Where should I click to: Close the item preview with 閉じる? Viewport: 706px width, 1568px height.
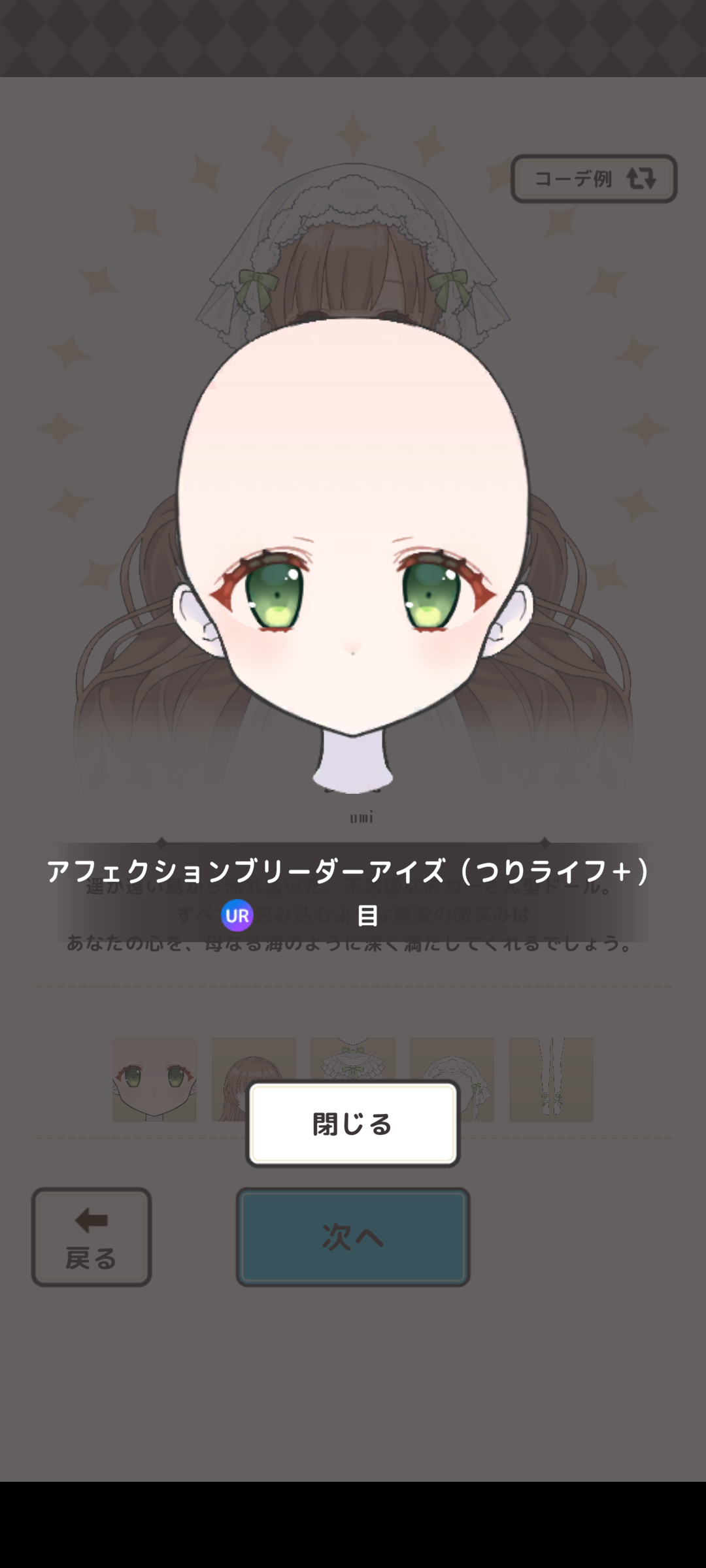[353, 1124]
